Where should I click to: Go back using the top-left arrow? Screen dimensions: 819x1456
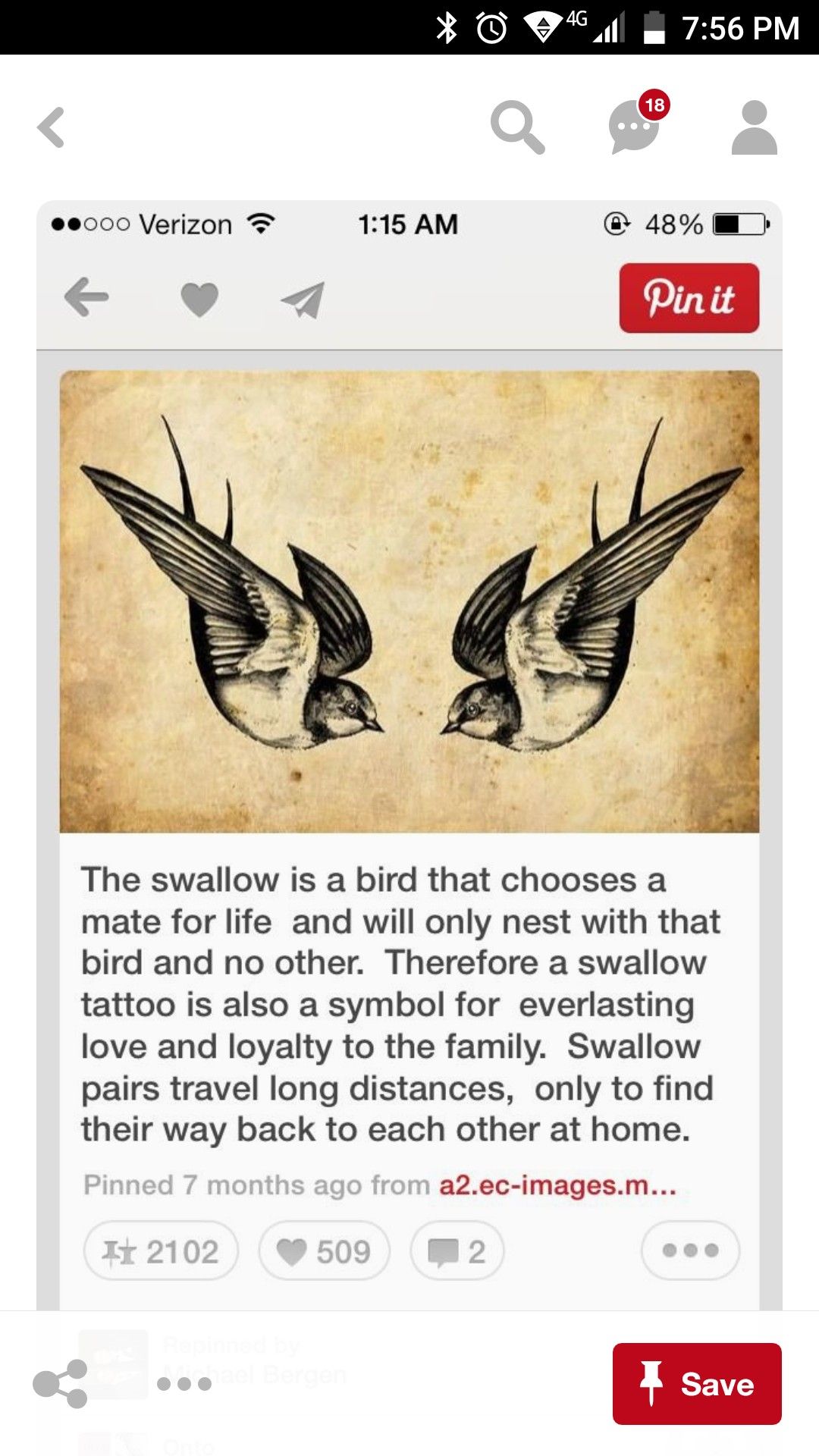point(51,127)
